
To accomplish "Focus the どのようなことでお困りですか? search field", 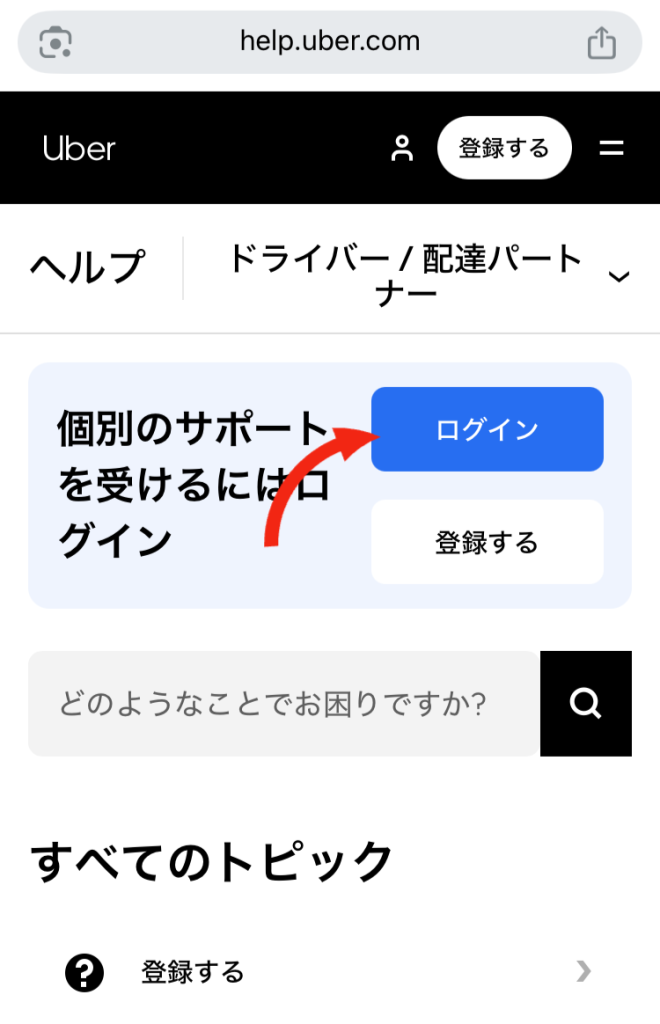I will pyautogui.click(x=284, y=704).
